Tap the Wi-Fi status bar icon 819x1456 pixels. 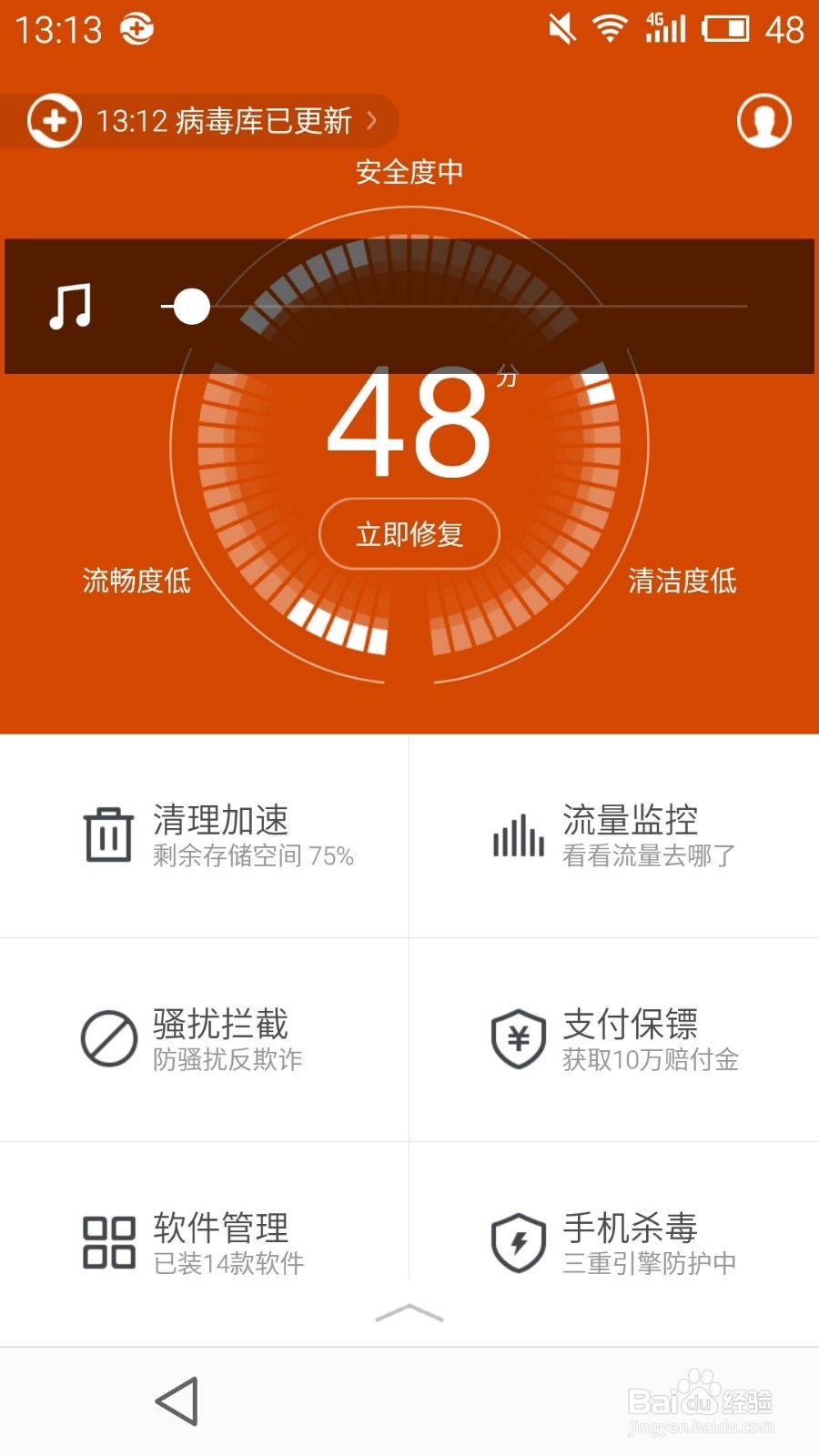pyautogui.click(x=608, y=29)
